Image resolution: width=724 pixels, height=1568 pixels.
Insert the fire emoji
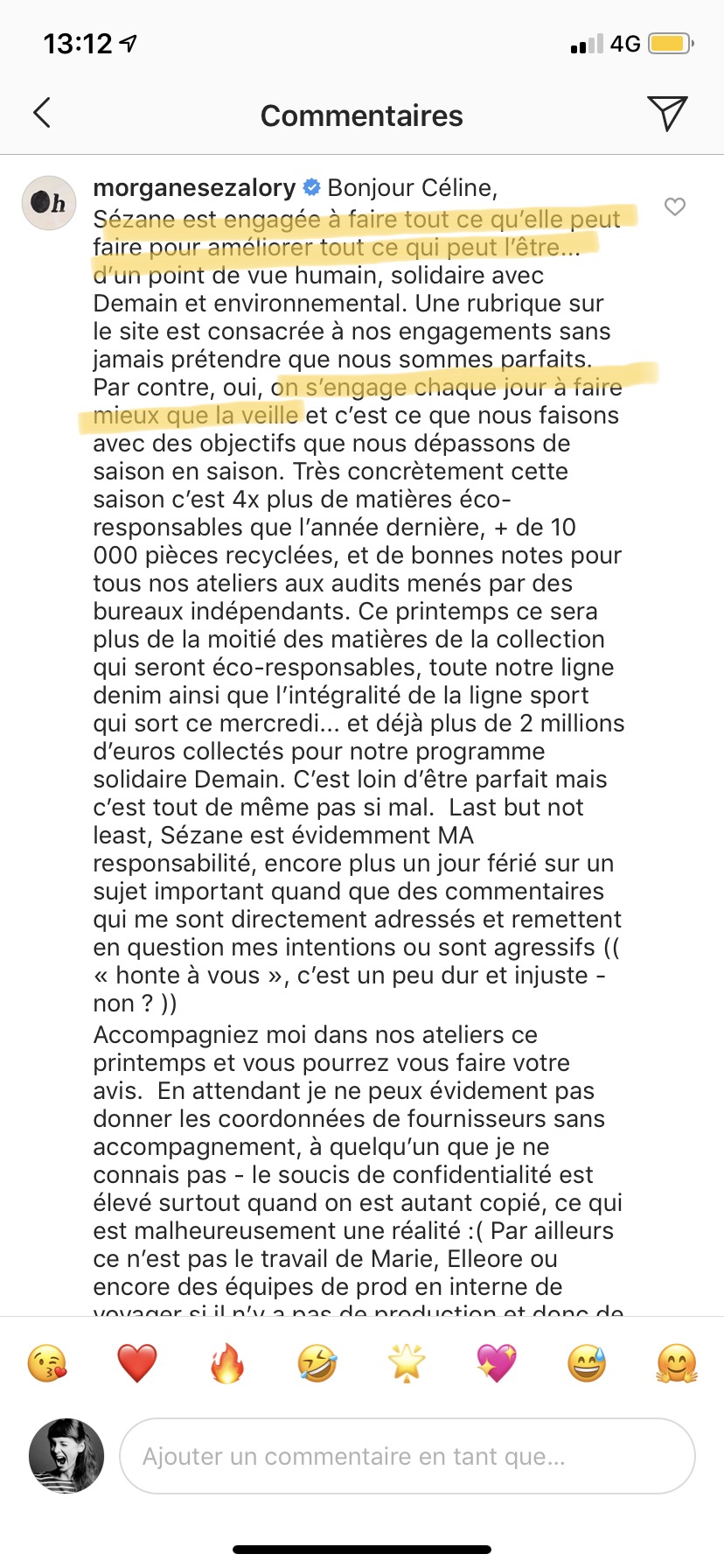(x=227, y=1363)
